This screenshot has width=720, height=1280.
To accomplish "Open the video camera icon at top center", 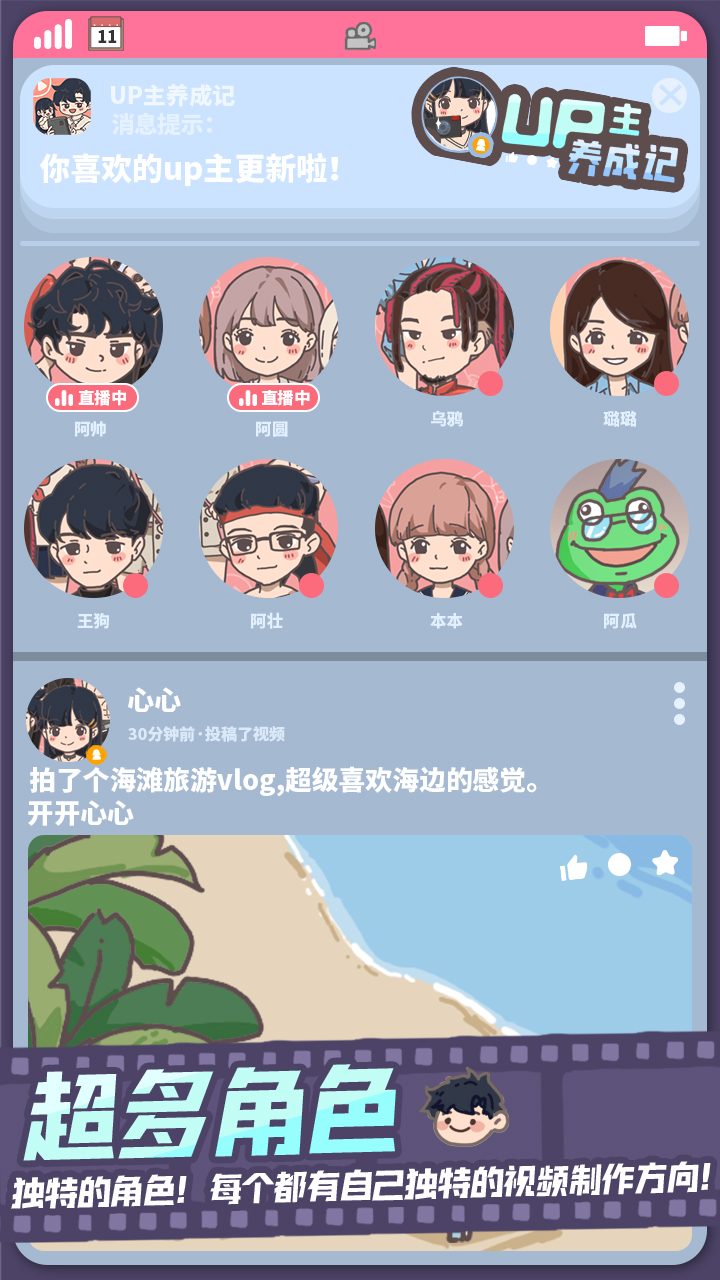I will (x=362, y=36).
